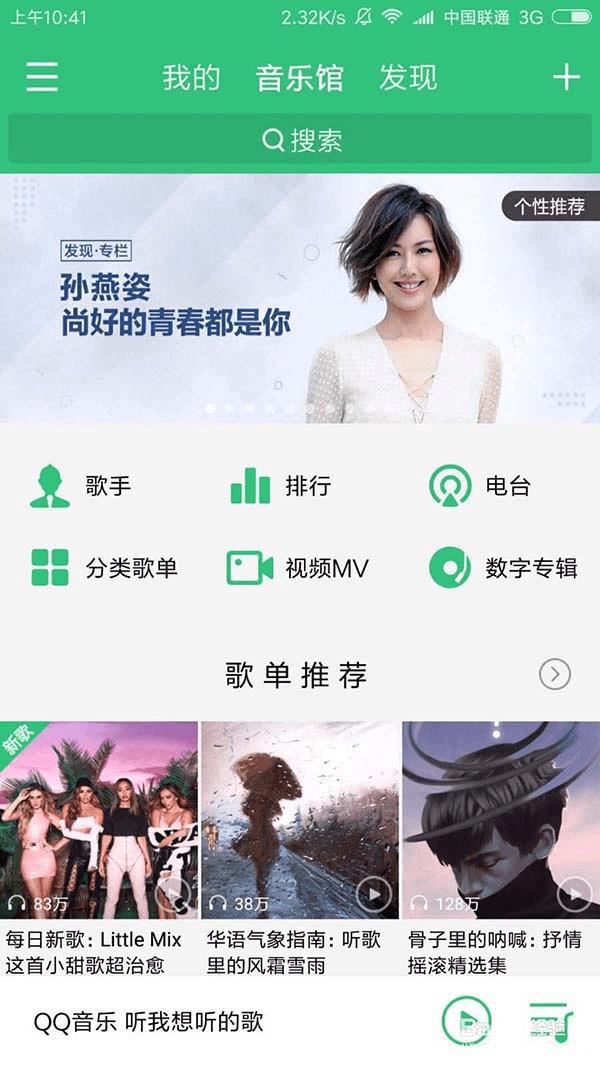The width and height of the screenshot is (600, 1067).
Task: Select the 音乐馆 tab
Action: click(299, 78)
